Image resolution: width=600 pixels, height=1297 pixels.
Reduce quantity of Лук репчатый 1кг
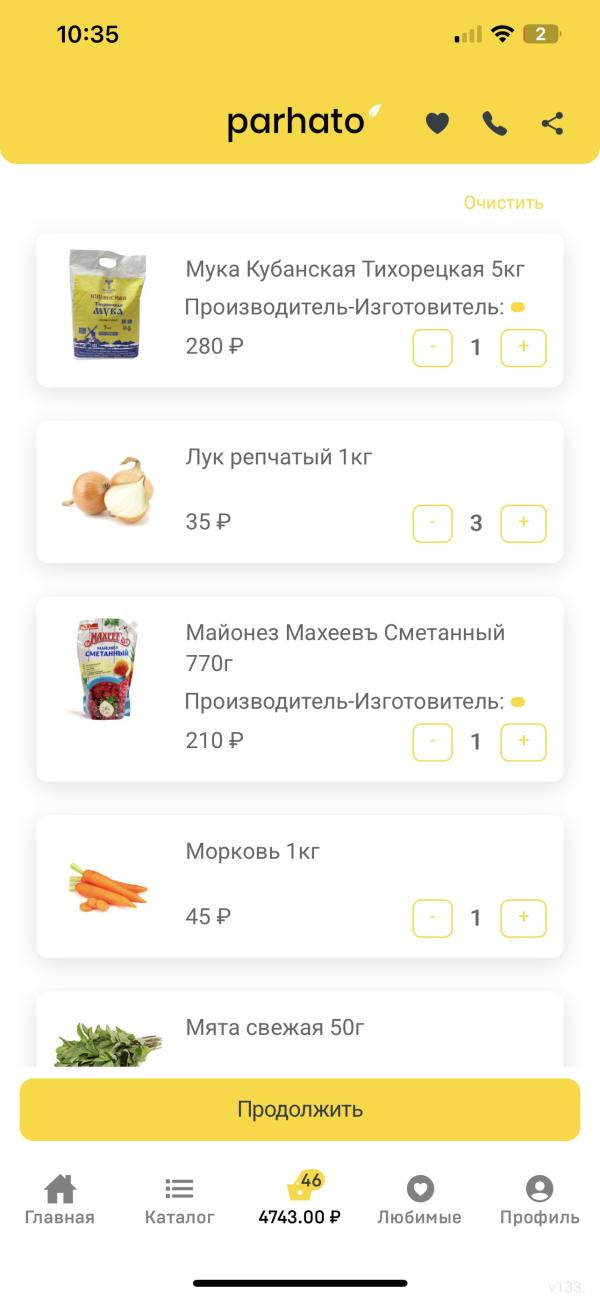coord(433,523)
